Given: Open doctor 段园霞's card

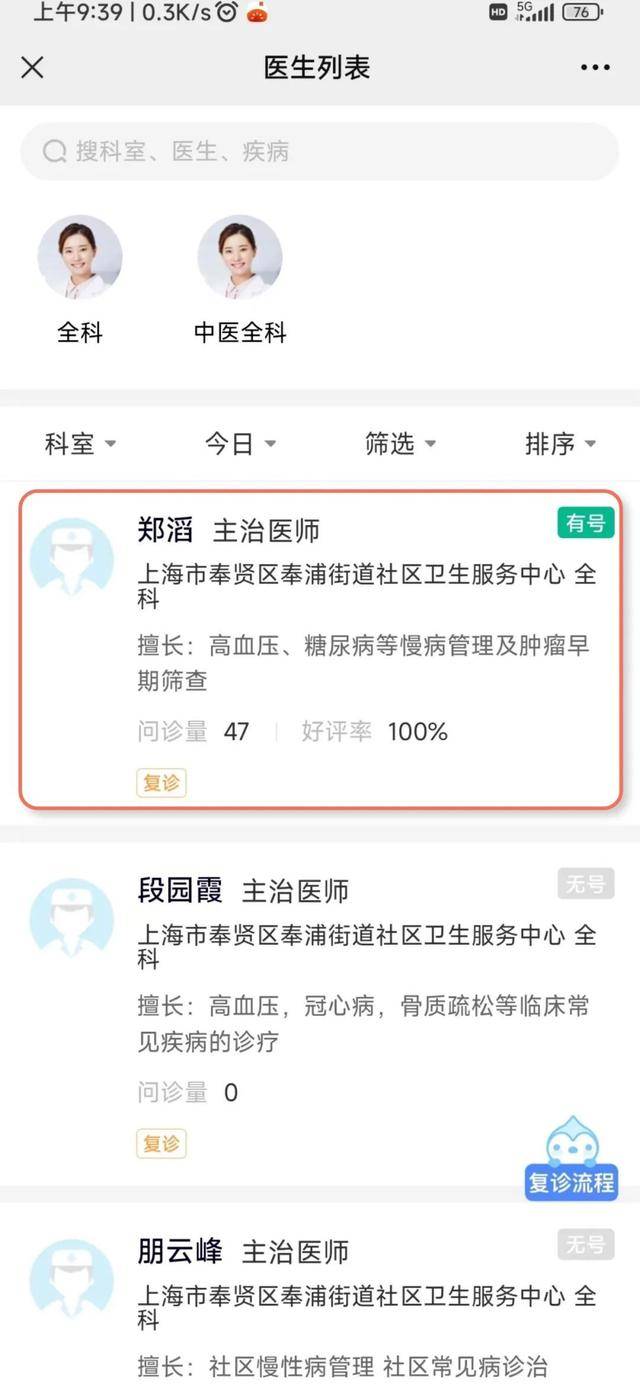Looking at the screenshot, I should 320,1013.
